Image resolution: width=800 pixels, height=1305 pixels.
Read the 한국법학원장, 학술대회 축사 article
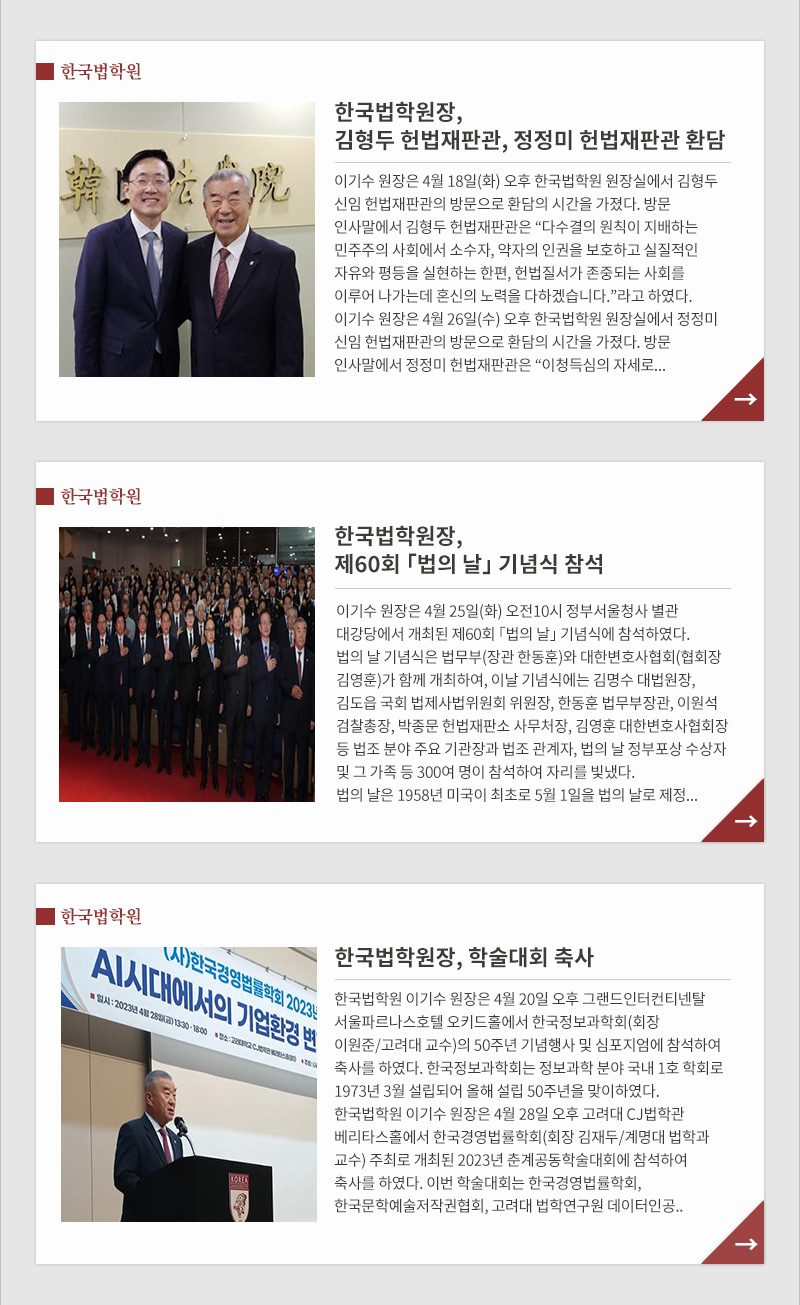(x=464, y=957)
